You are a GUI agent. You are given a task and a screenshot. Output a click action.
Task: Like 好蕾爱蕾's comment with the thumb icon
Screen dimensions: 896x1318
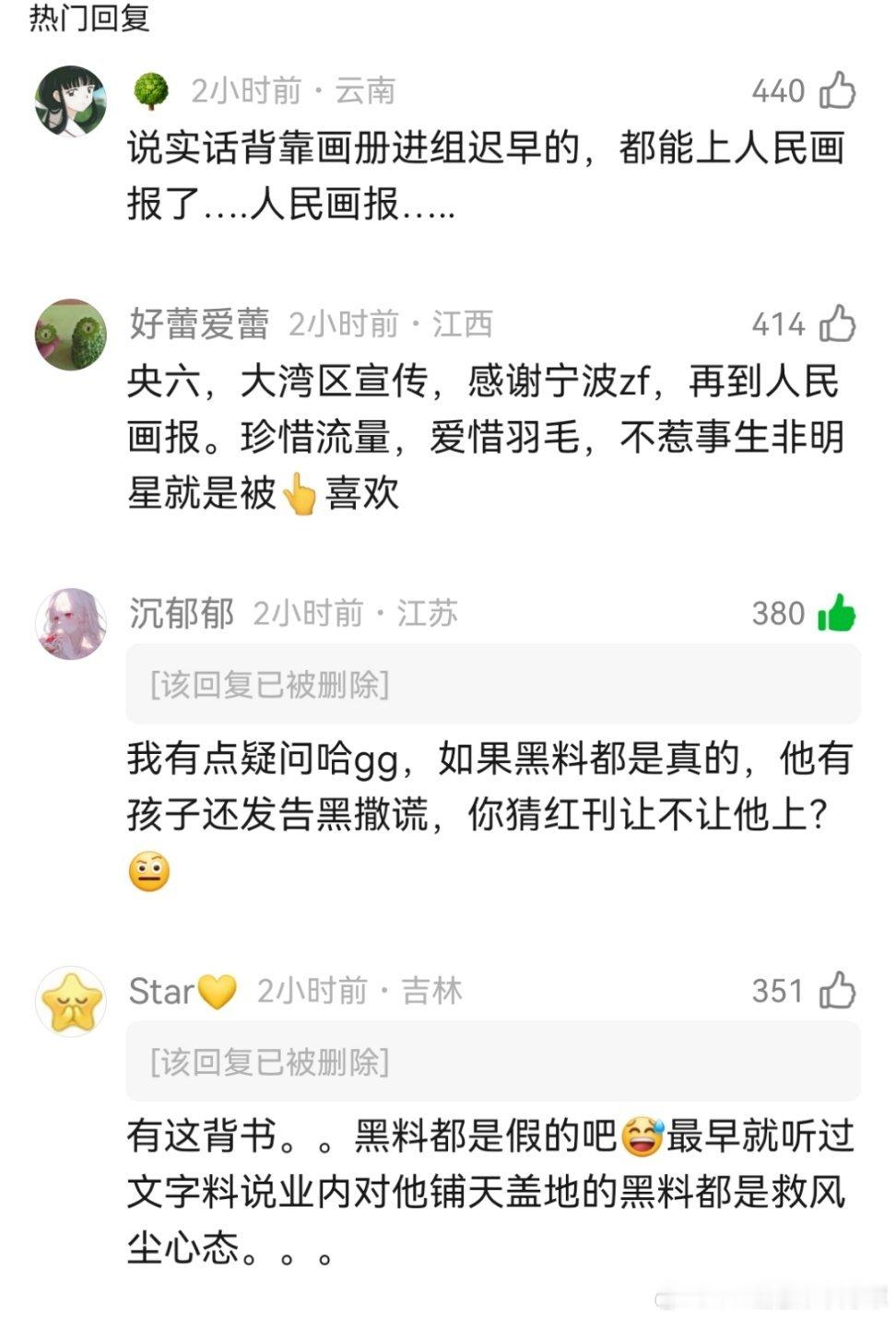pos(837,324)
